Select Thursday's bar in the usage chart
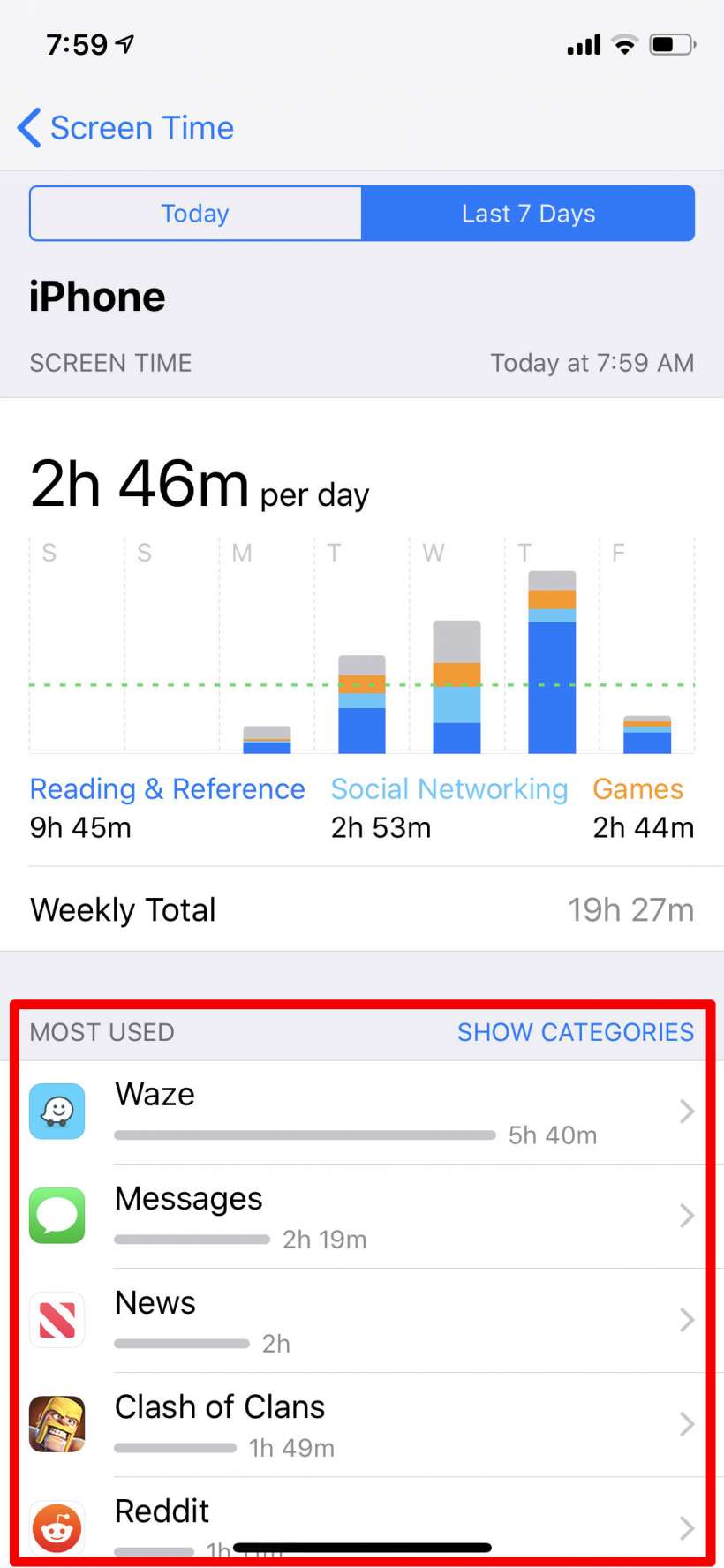724x1568 pixels. [552, 662]
